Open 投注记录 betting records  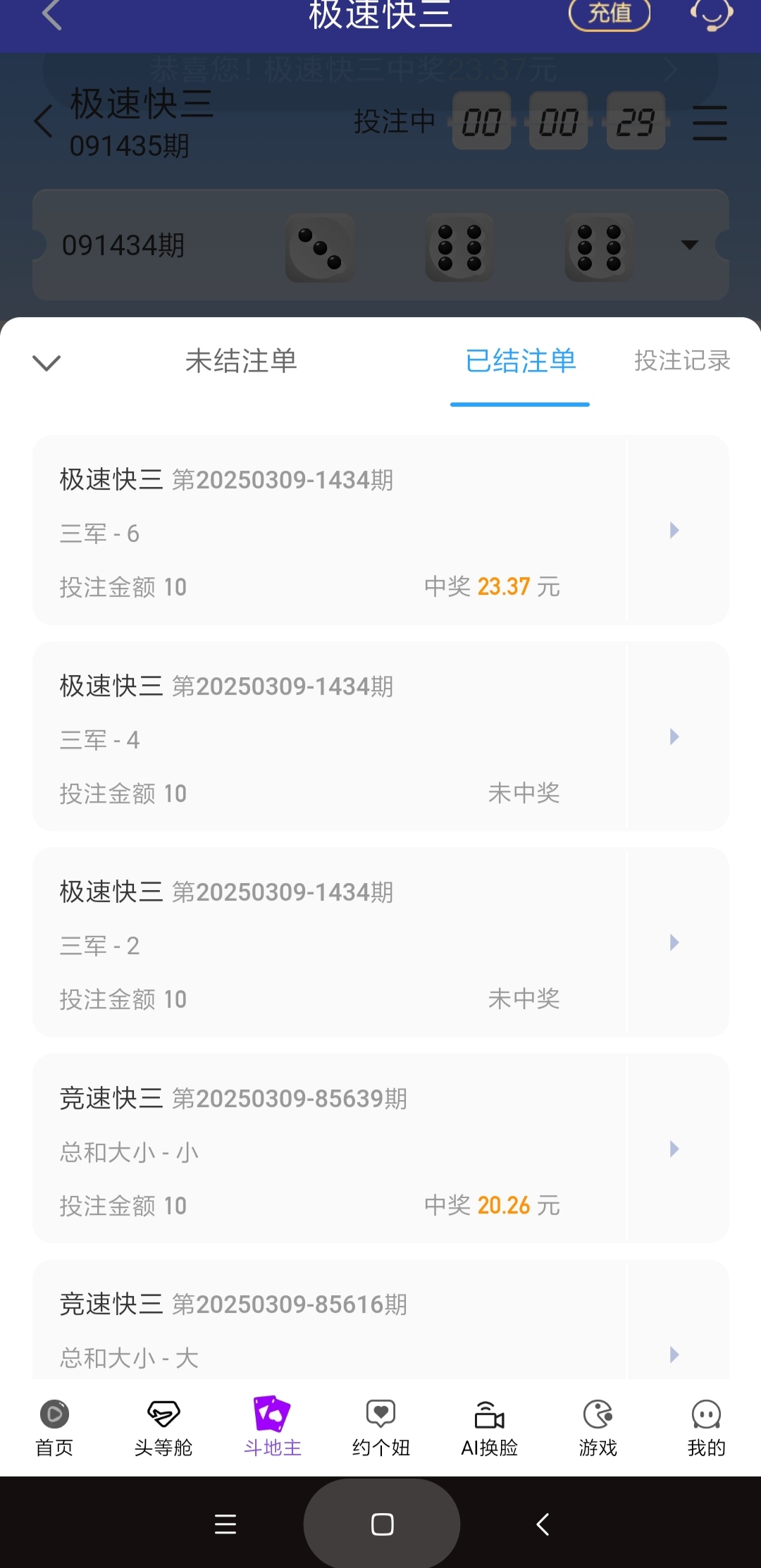[681, 361]
